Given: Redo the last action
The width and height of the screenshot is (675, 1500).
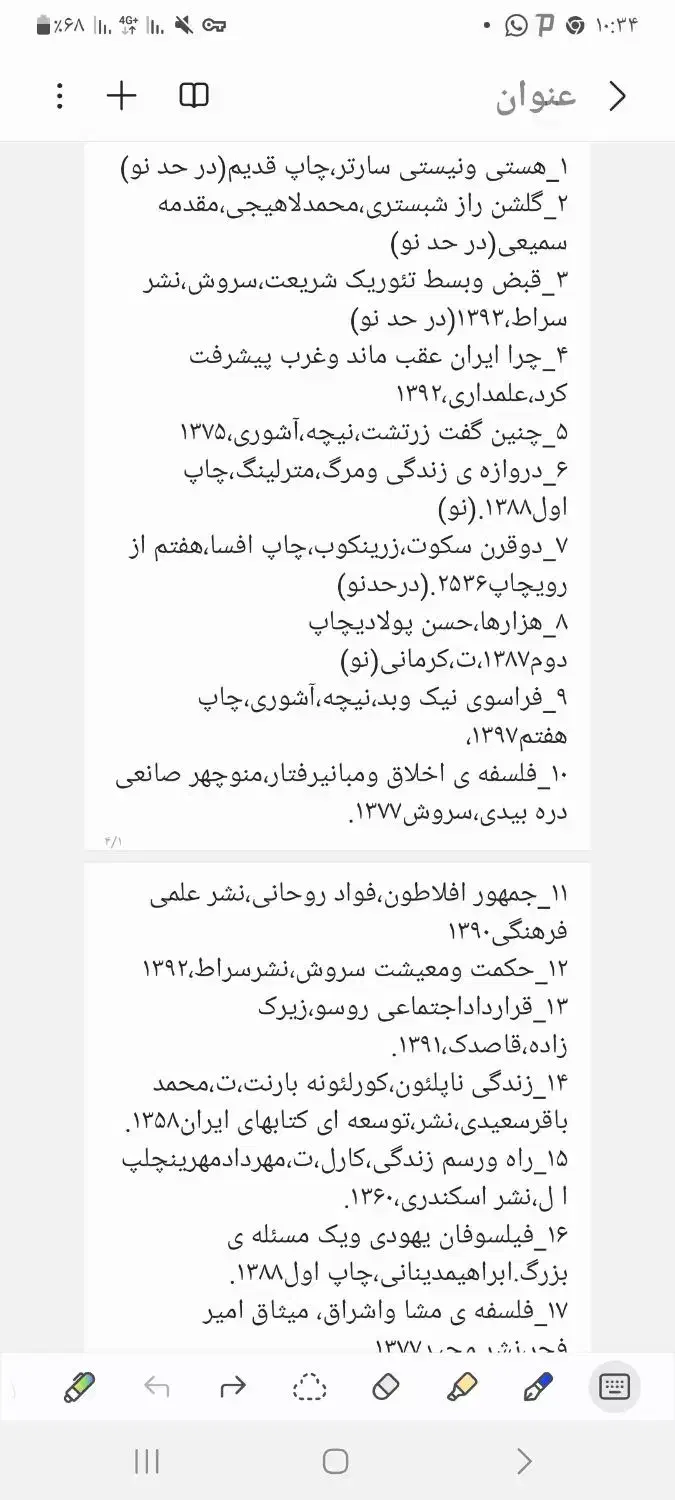Looking at the screenshot, I should [233, 1386].
